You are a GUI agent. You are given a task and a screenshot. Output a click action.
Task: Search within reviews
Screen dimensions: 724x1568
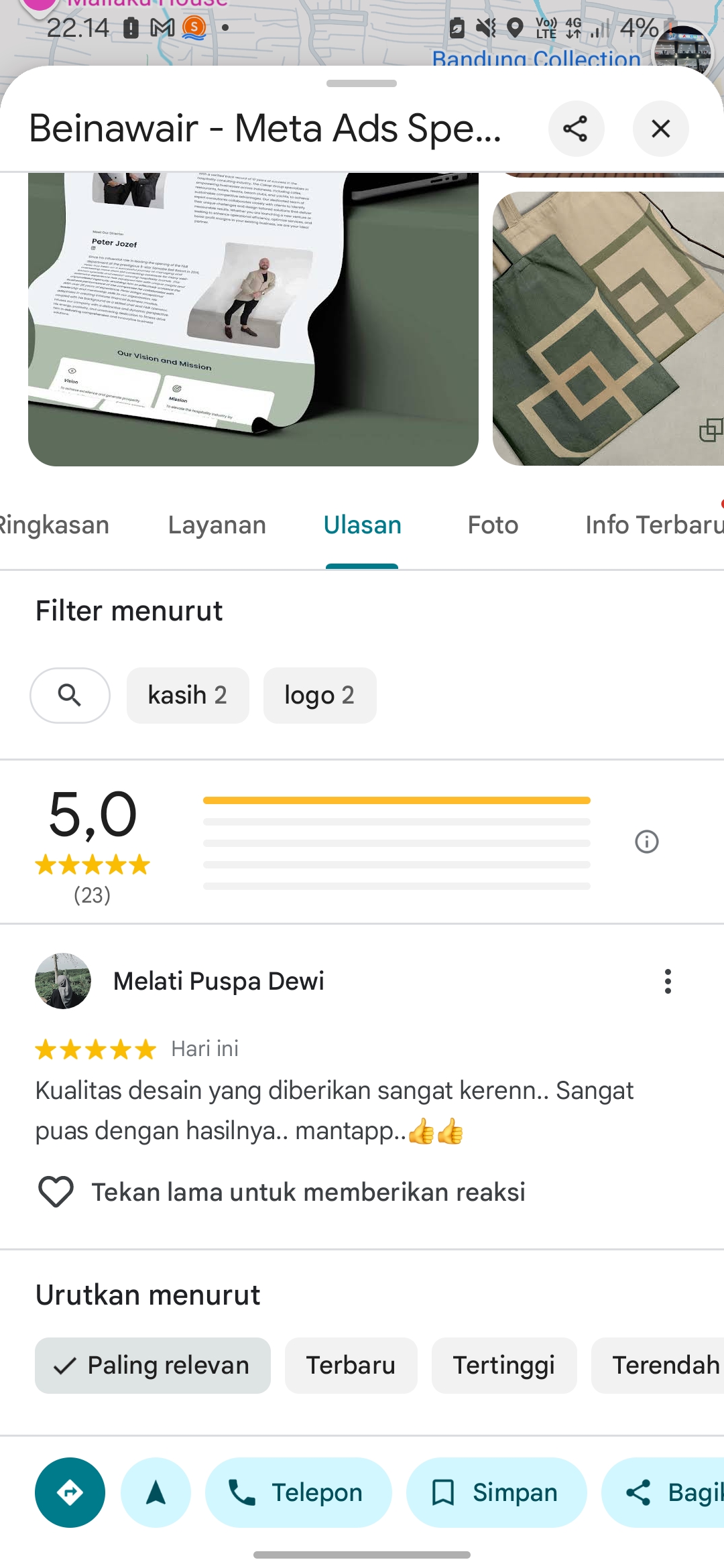point(70,696)
